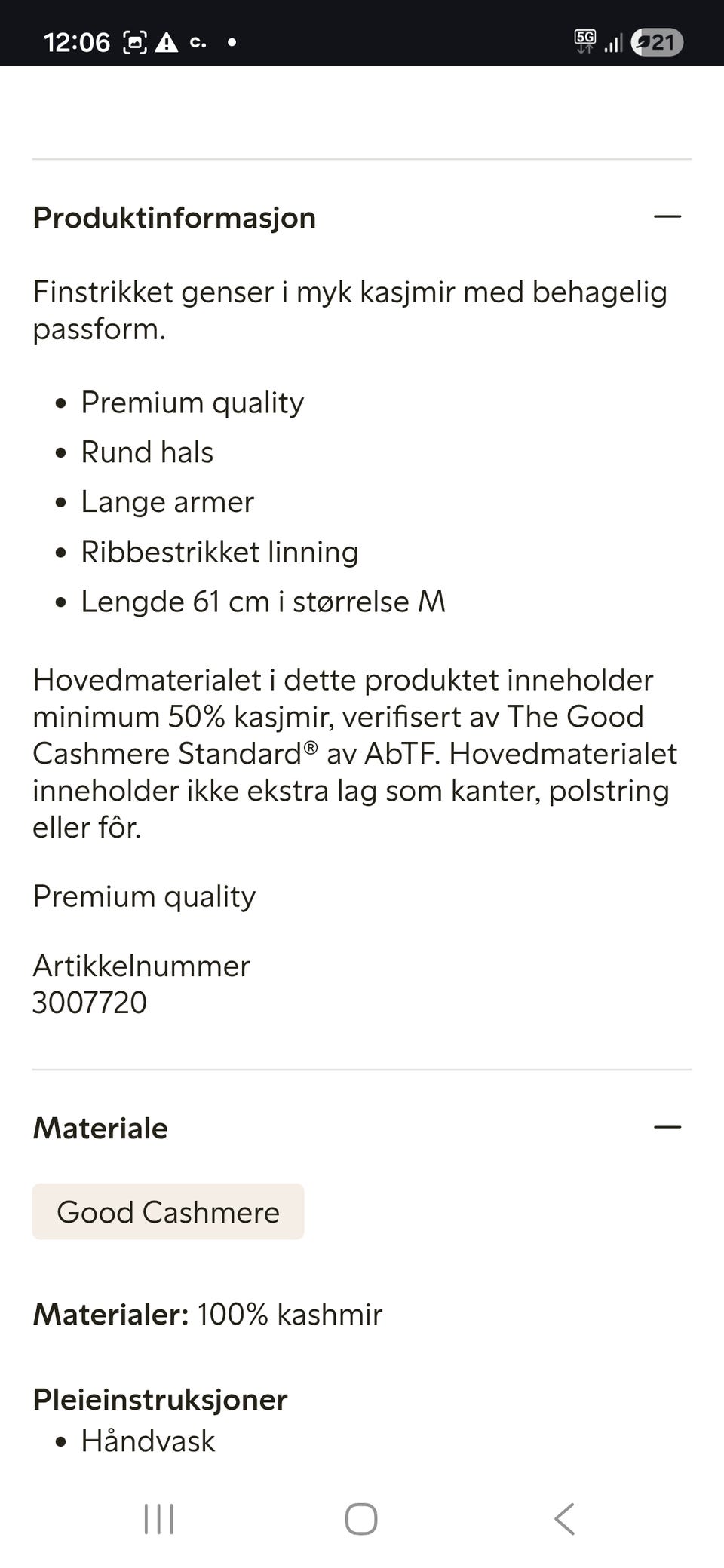This screenshot has height=1568, width=724.
Task: Select the 'Lengde 61 cm' bullet item
Action: [262, 602]
